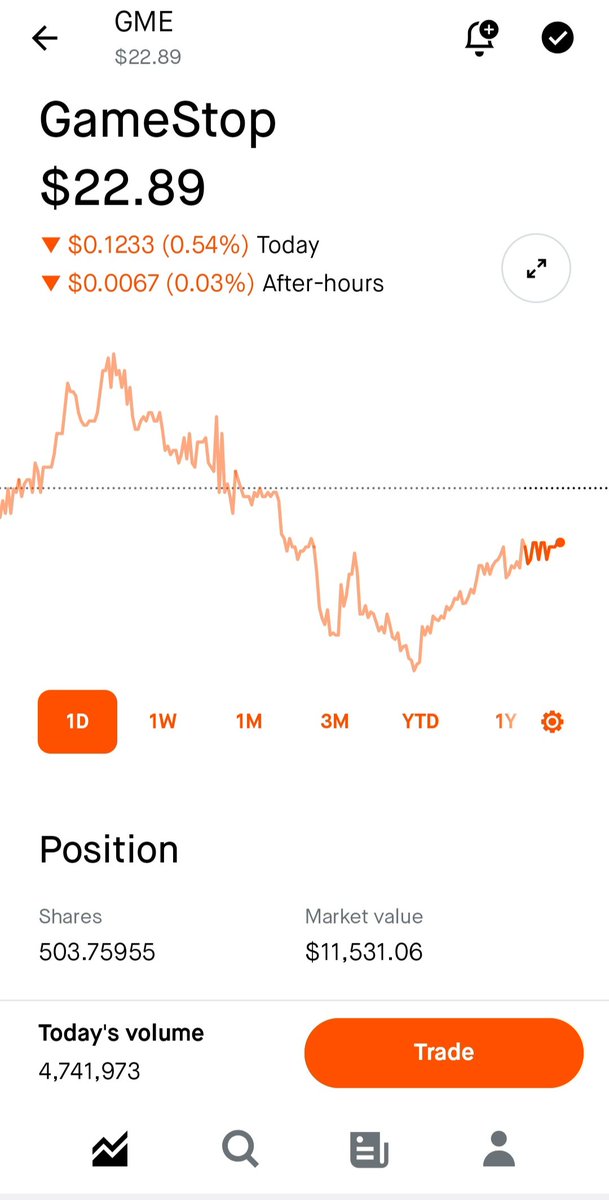Show the 3M chart range
609x1200 pixels.
pyautogui.click(x=335, y=721)
